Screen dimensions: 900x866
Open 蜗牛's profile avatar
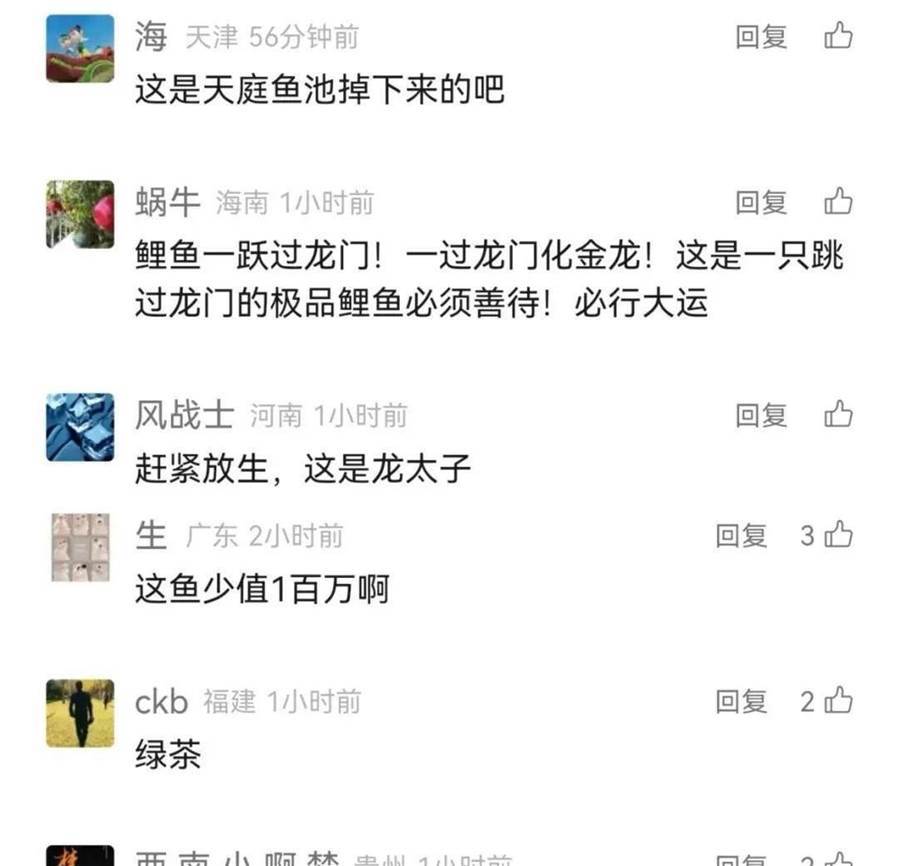pyautogui.click(x=80, y=214)
